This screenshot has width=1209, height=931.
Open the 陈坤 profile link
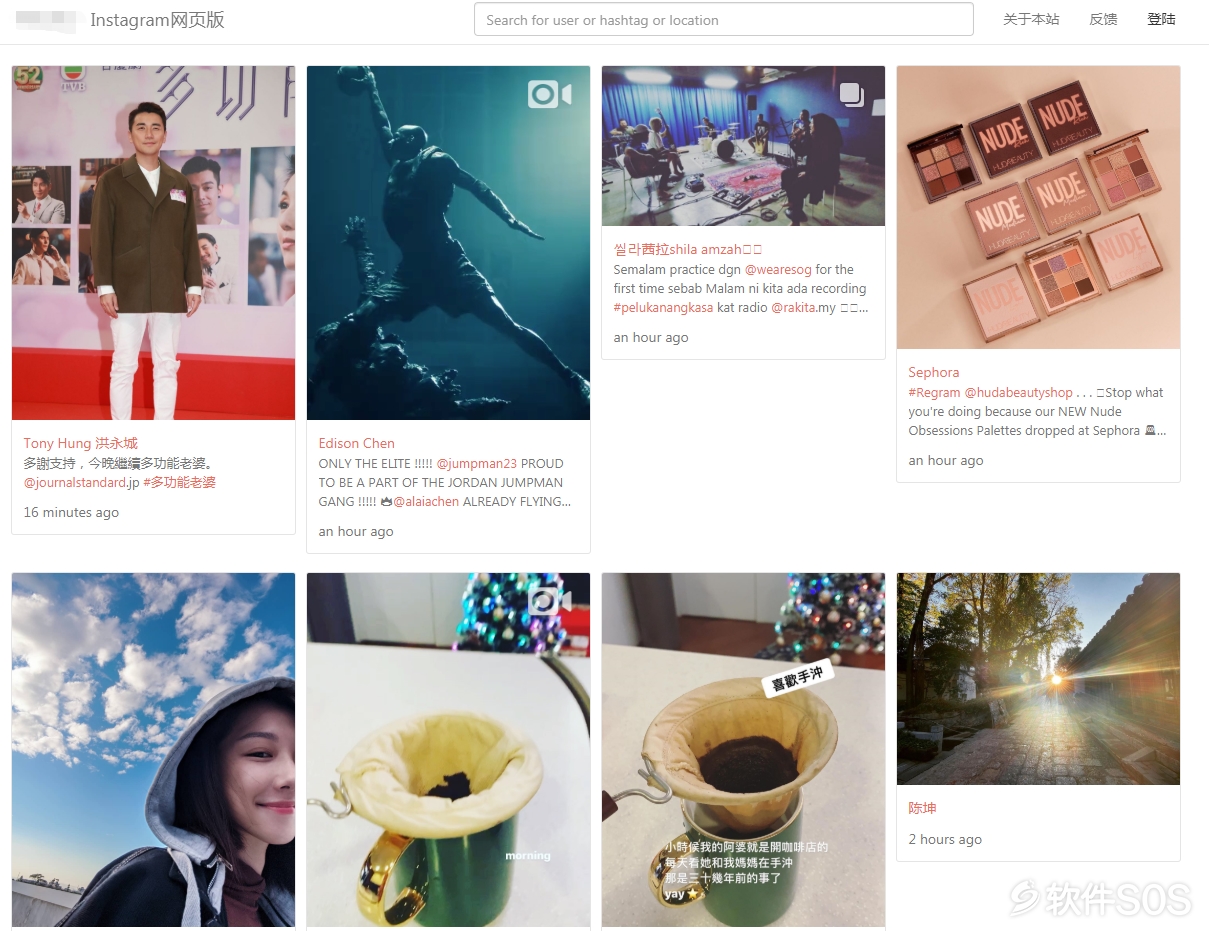pos(922,808)
